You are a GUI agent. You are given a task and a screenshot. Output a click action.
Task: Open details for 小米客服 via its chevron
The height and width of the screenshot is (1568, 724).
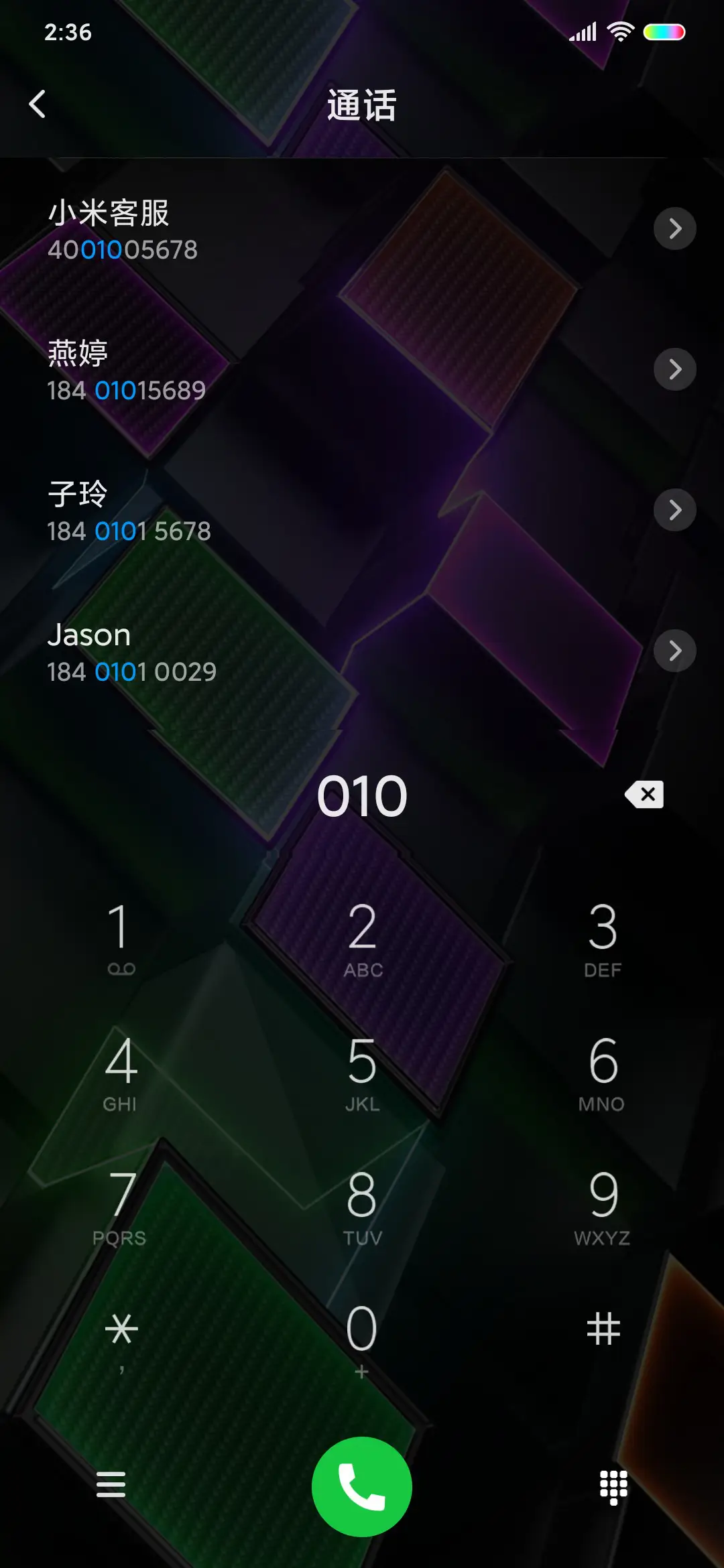(x=674, y=229)
